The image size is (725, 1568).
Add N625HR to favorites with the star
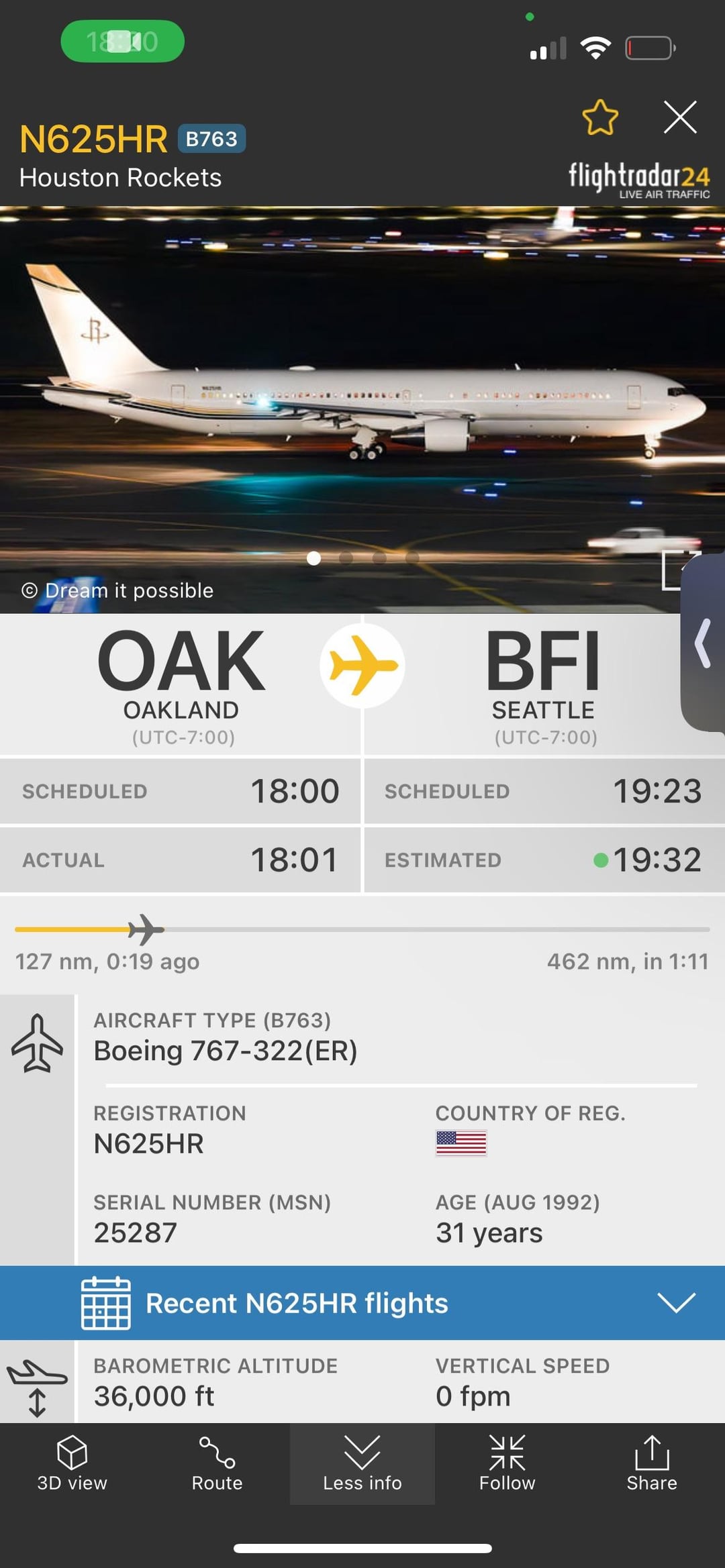599,118
